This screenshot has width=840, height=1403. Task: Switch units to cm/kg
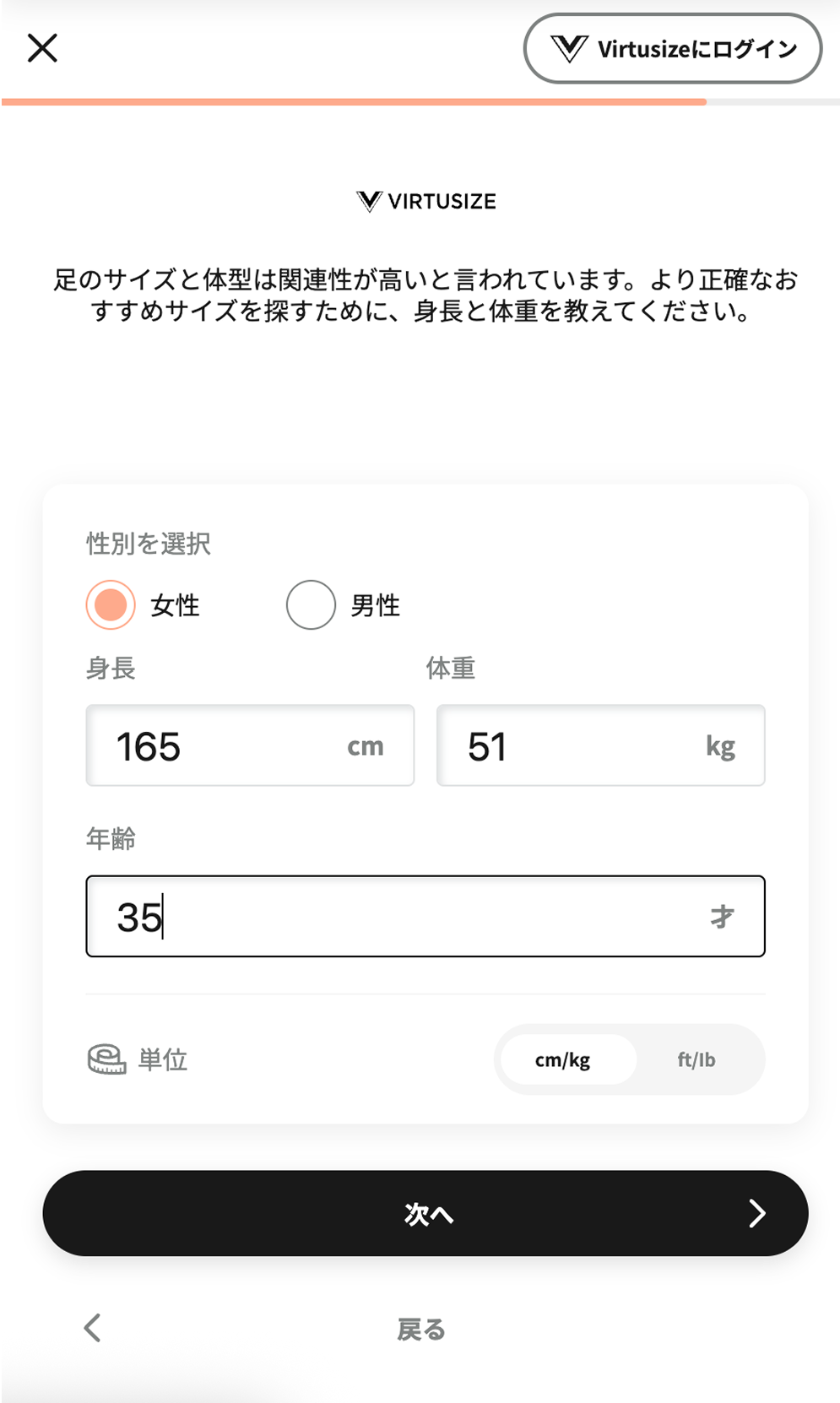[563, 1059]
